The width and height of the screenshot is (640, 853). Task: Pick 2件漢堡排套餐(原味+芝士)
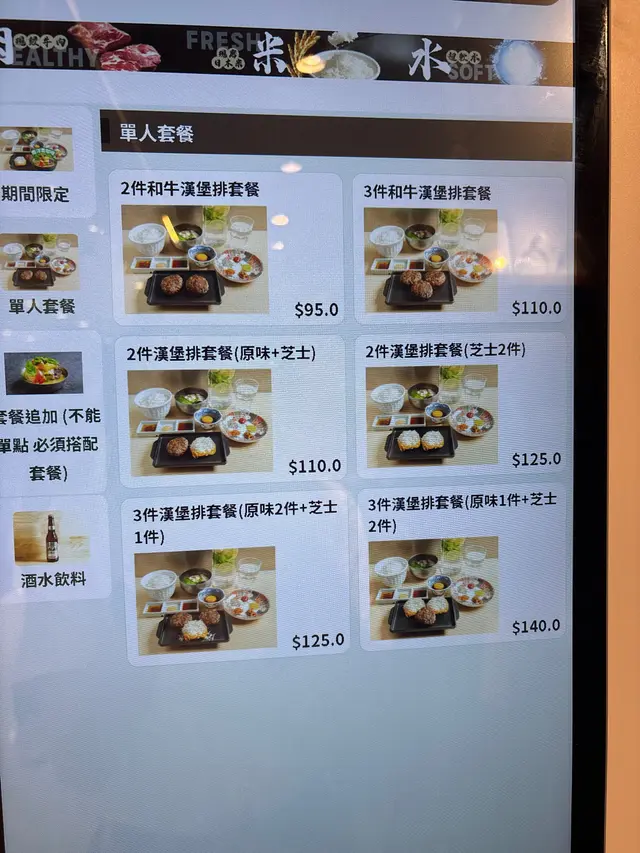click(230, 410)
